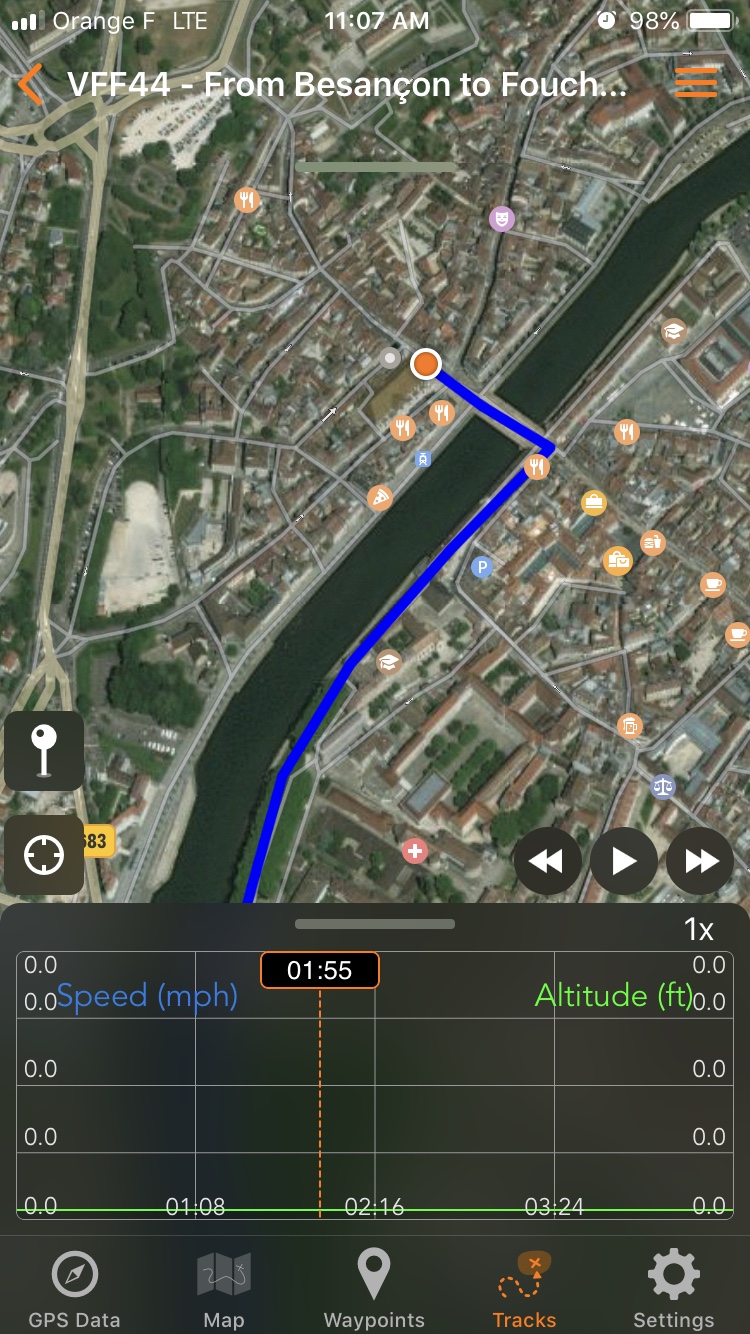Switch to the GPS Data tab
This screenshot has width=750, height=1334.
coord(74,1289)
